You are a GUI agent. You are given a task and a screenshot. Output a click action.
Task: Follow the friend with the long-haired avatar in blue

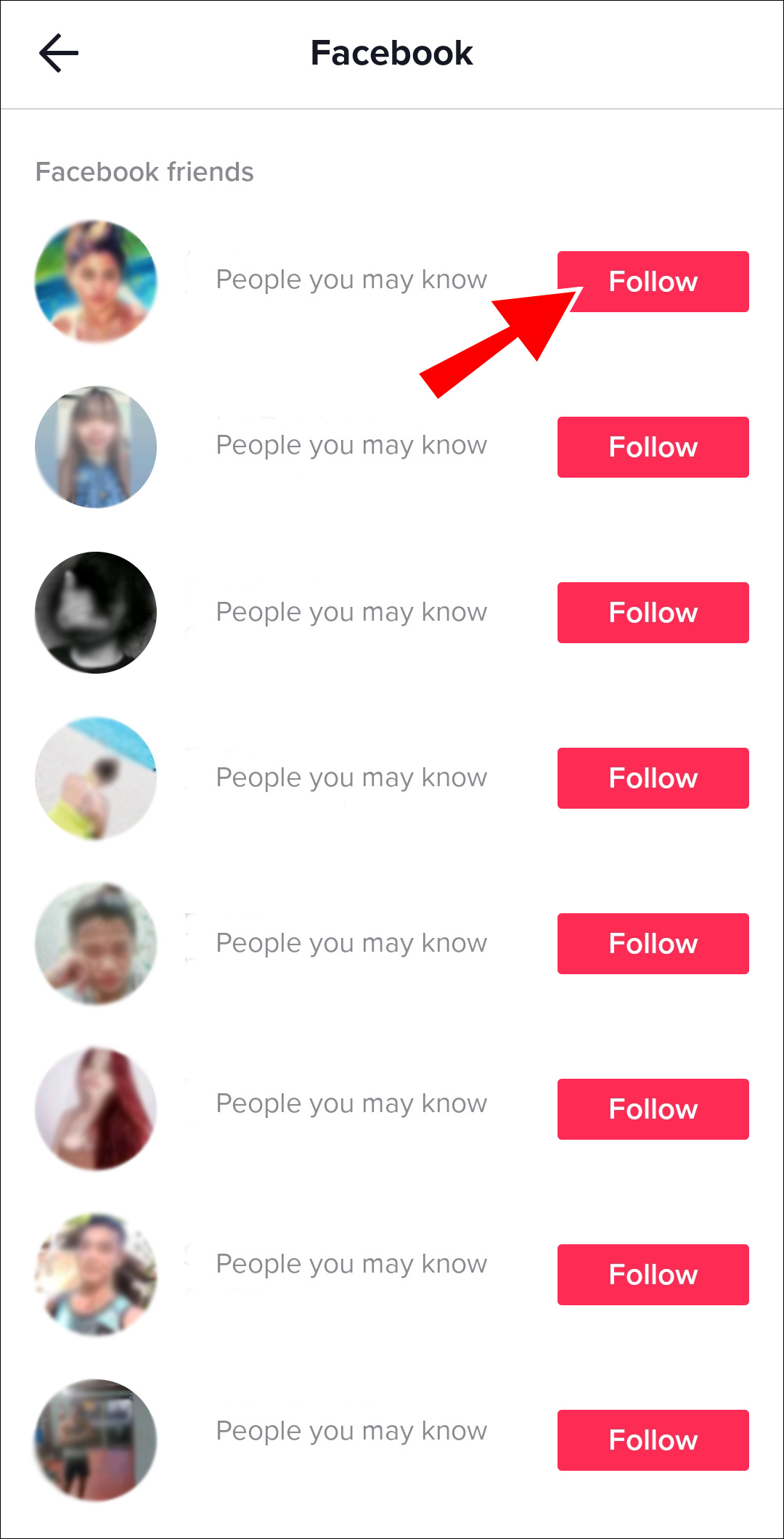[653, 447]
